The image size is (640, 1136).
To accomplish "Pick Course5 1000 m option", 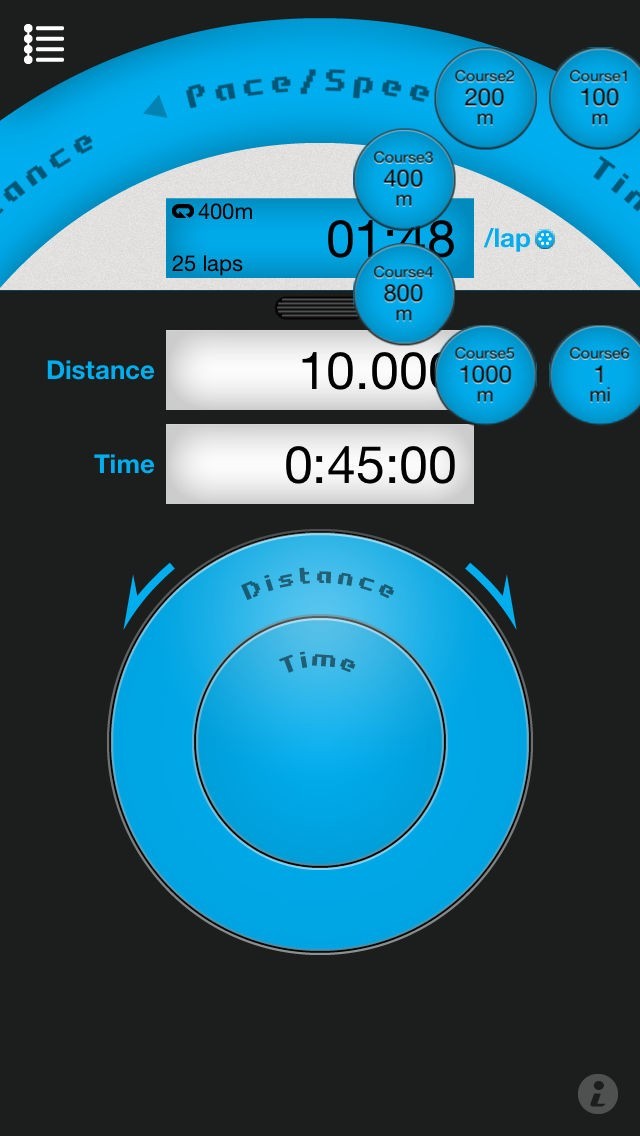I will [x=485, y=375].
